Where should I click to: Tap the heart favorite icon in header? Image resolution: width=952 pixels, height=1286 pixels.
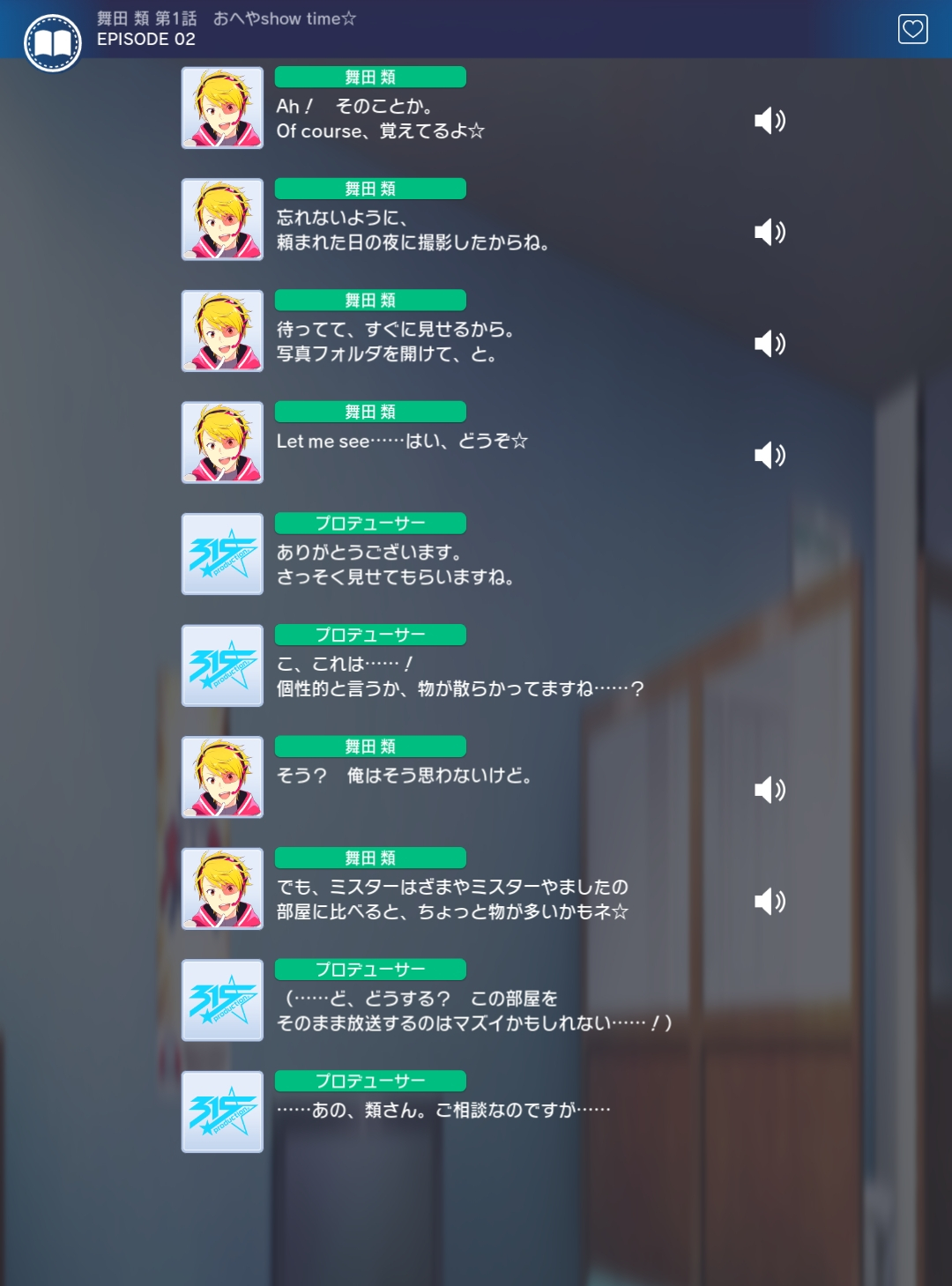[912, 29]
